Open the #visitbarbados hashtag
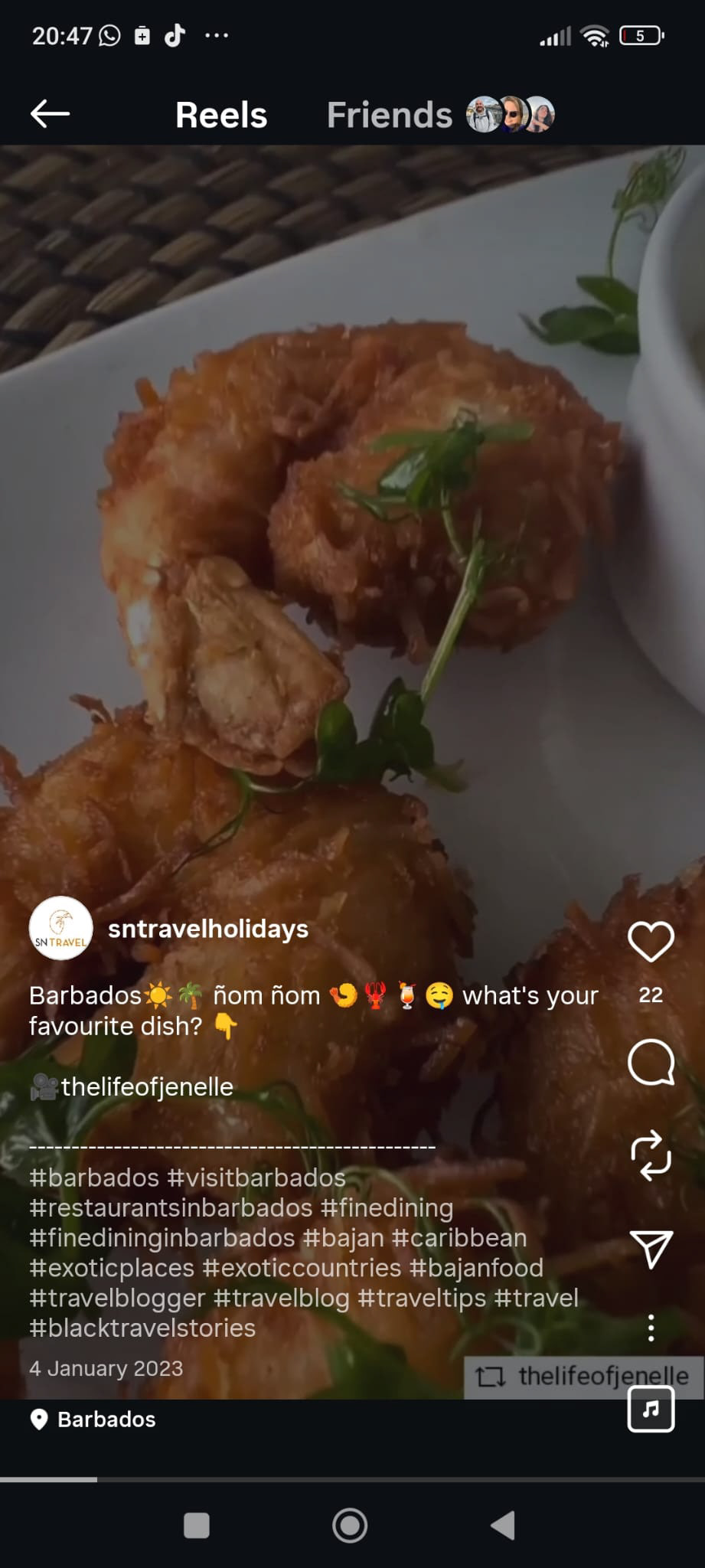Screen dimensions: 705x1568 (x=256, y=1178)
